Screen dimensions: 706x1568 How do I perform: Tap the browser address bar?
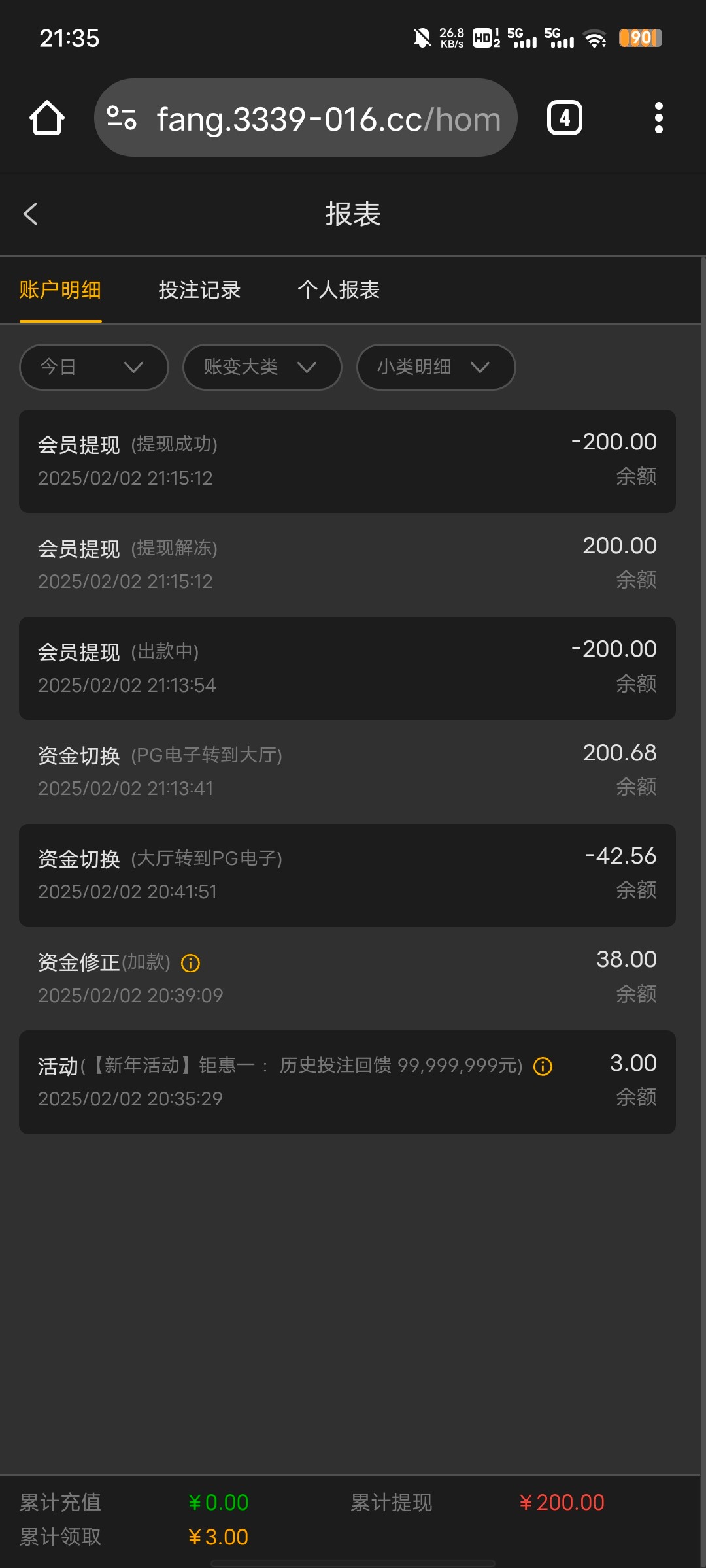pos(306,118)
